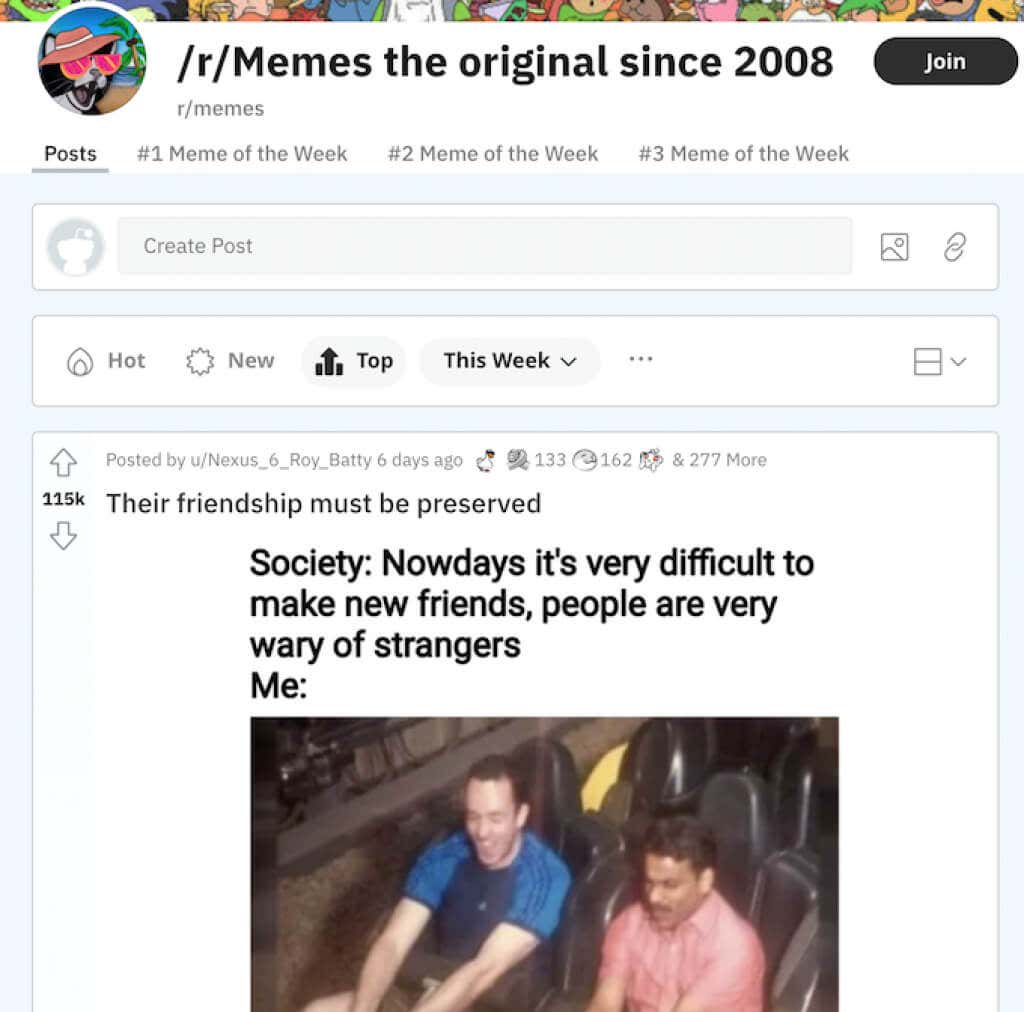Expand the This Week time filter
The image size is (1024, 1012).
click(510, 361)
